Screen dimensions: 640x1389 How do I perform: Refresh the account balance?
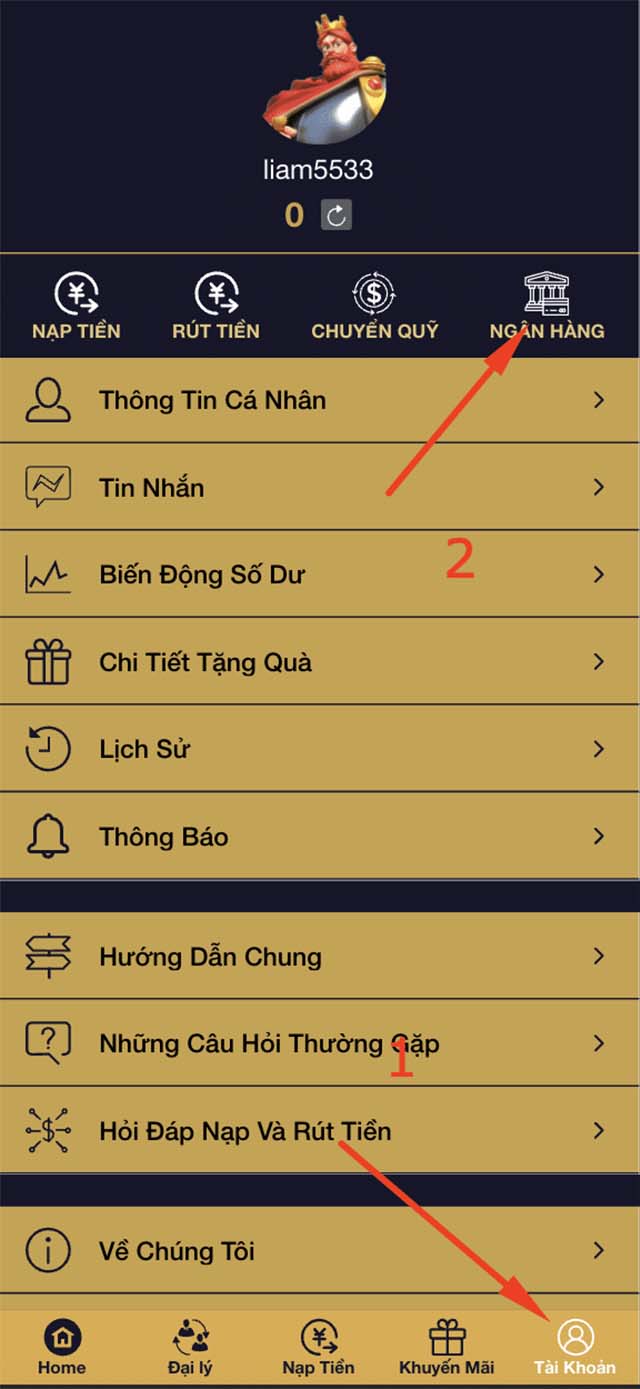[336, 215]
